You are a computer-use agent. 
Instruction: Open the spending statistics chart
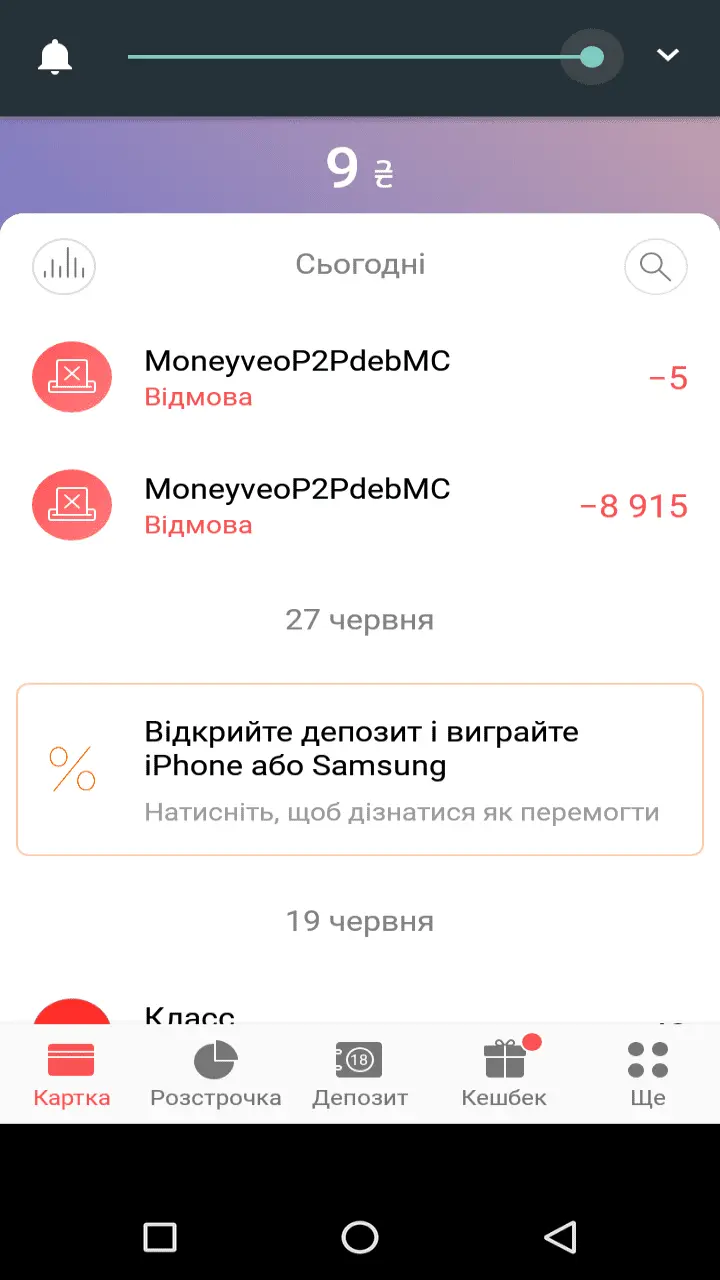(64, 266)
